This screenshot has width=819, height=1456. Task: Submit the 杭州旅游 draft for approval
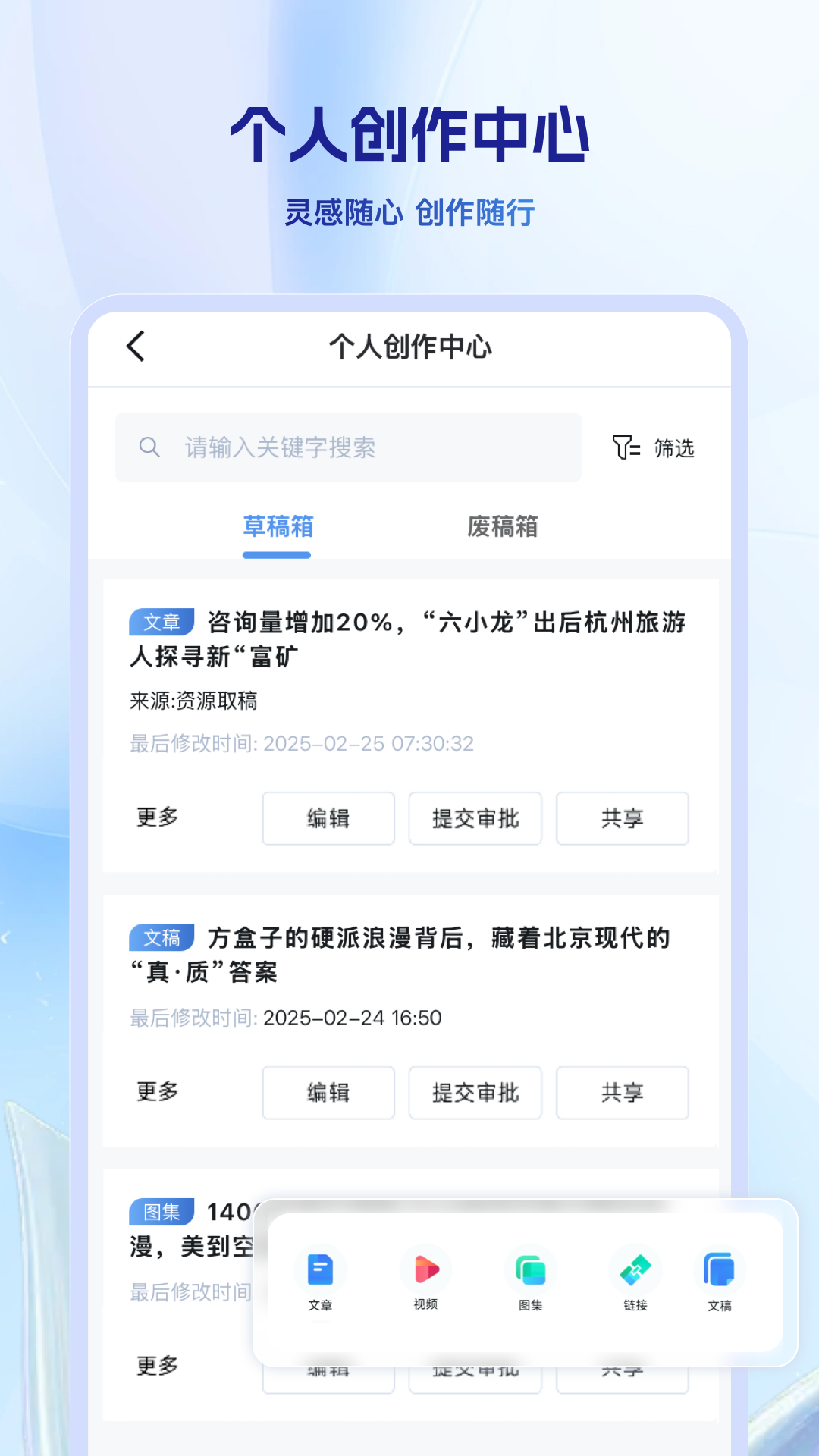click(475, 818)
